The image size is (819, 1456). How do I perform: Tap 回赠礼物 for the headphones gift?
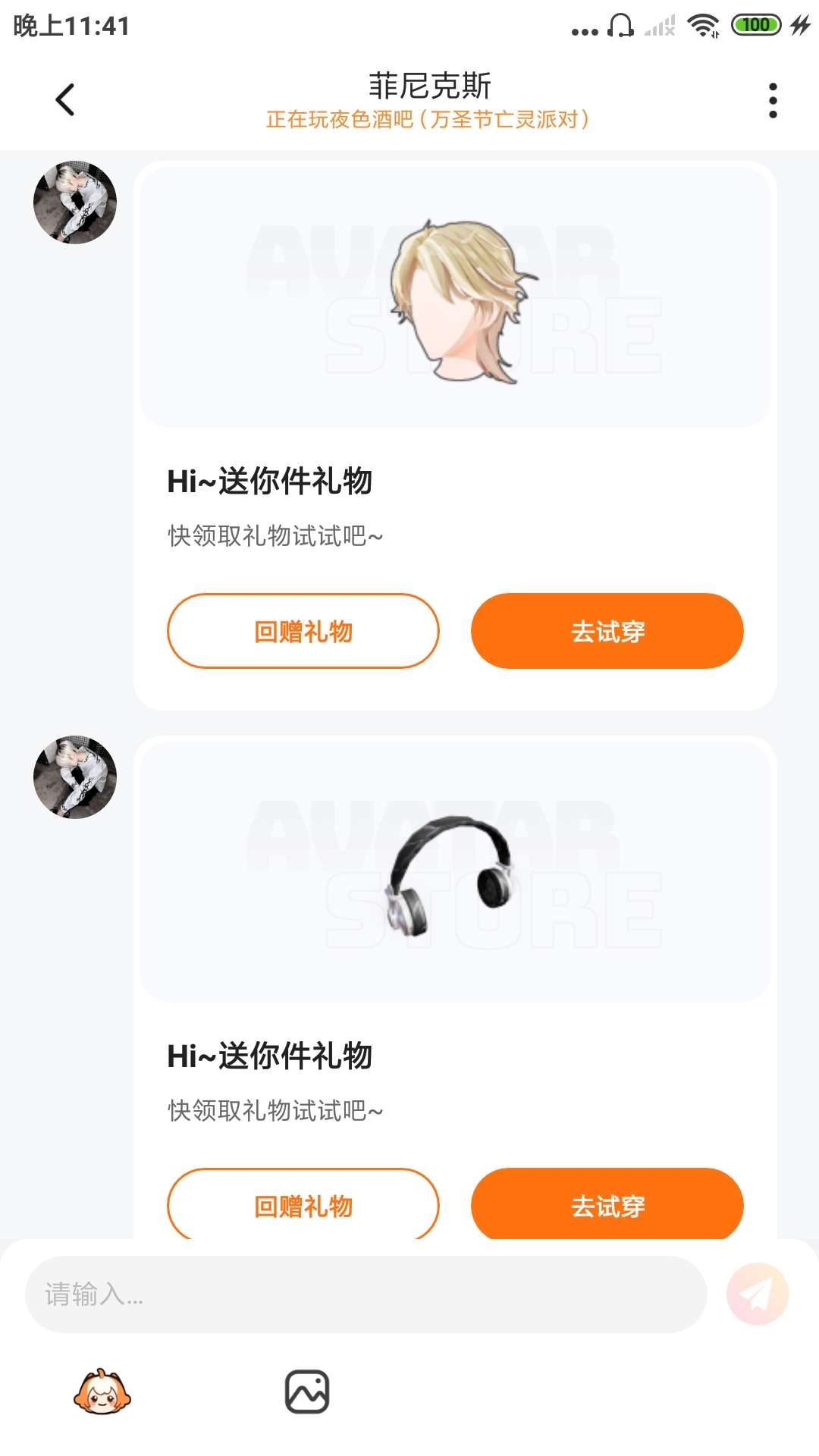(x=303, y=1204)
